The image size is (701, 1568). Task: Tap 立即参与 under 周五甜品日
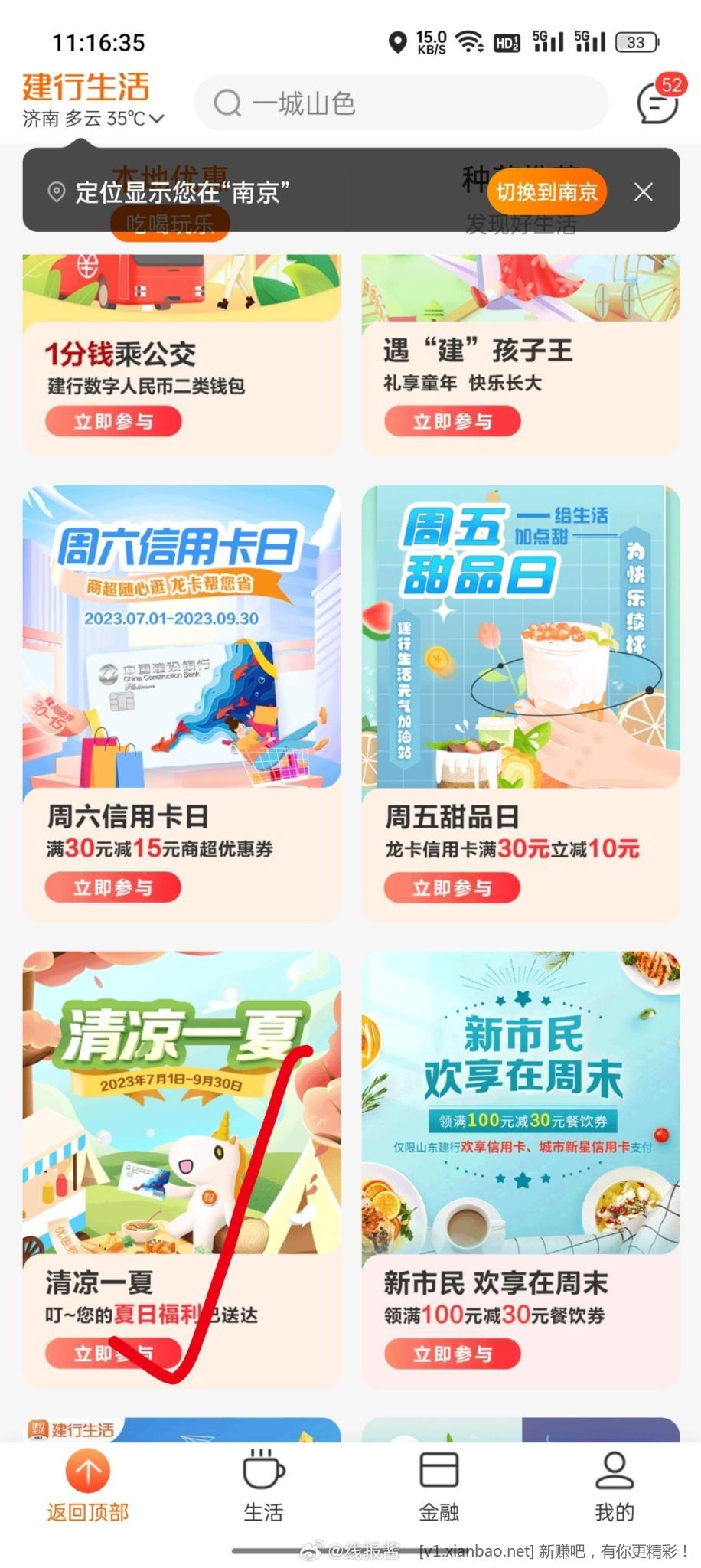point(452,887)
